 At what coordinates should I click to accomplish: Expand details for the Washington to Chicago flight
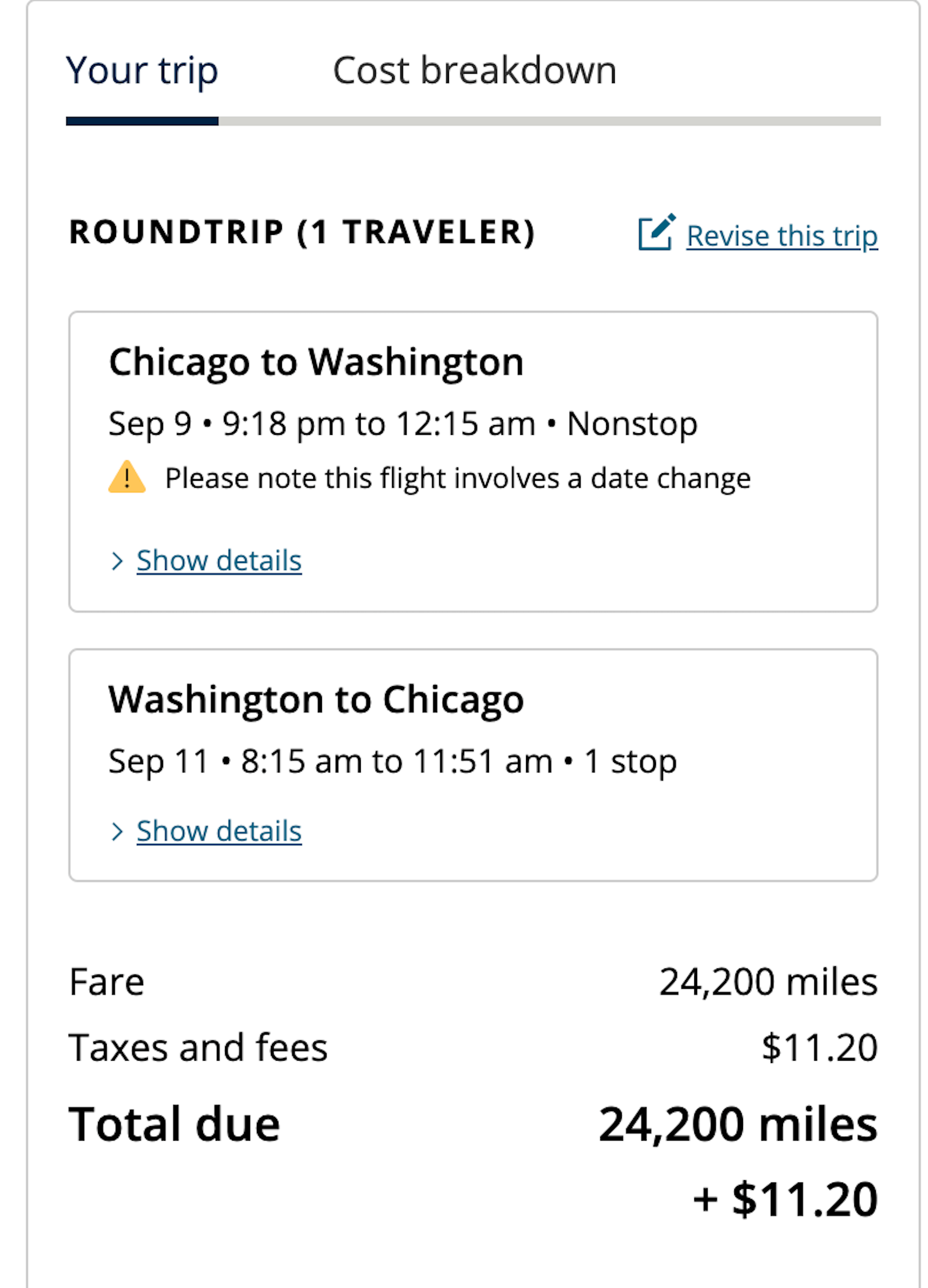(x=217, y=831)
